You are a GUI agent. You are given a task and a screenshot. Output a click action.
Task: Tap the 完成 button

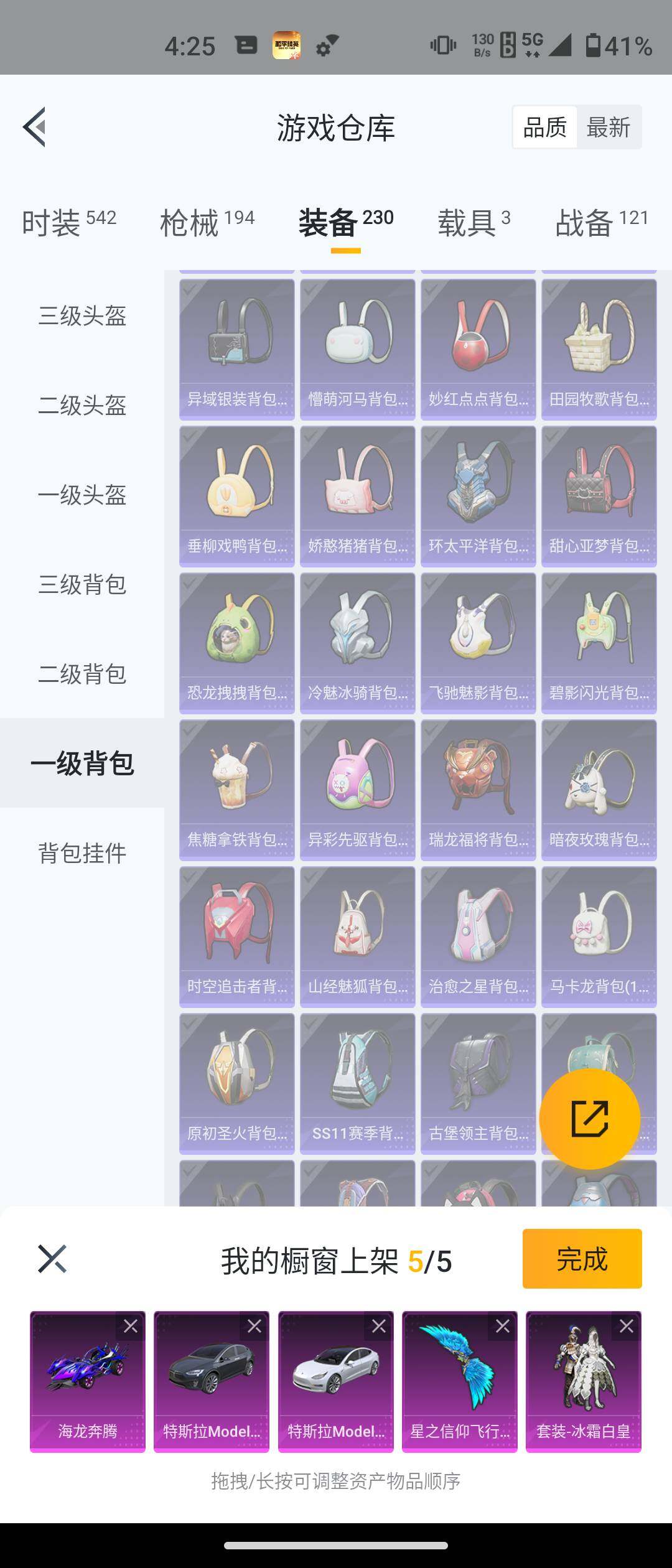(x=583, y=1259)
